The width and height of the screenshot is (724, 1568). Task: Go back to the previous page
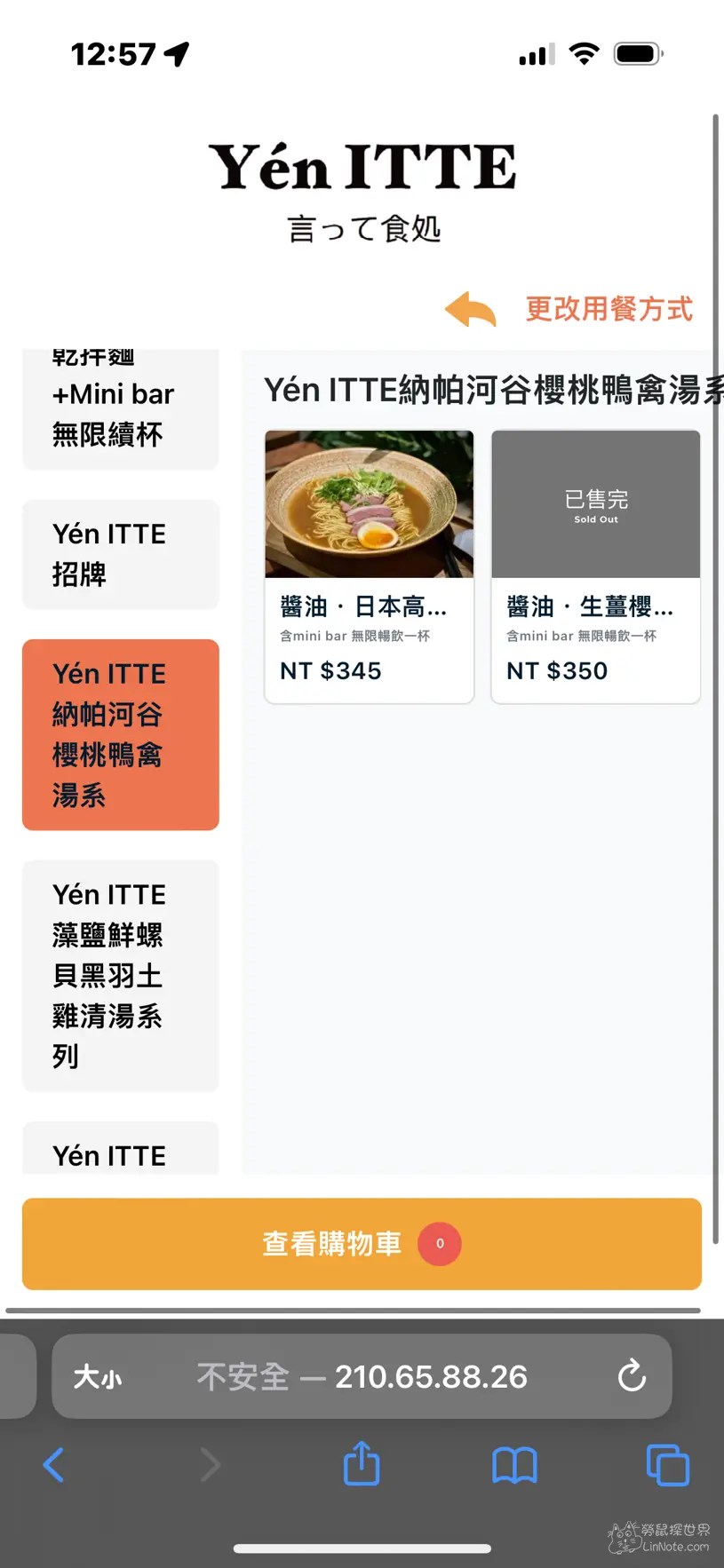(x=54, y=1465)
